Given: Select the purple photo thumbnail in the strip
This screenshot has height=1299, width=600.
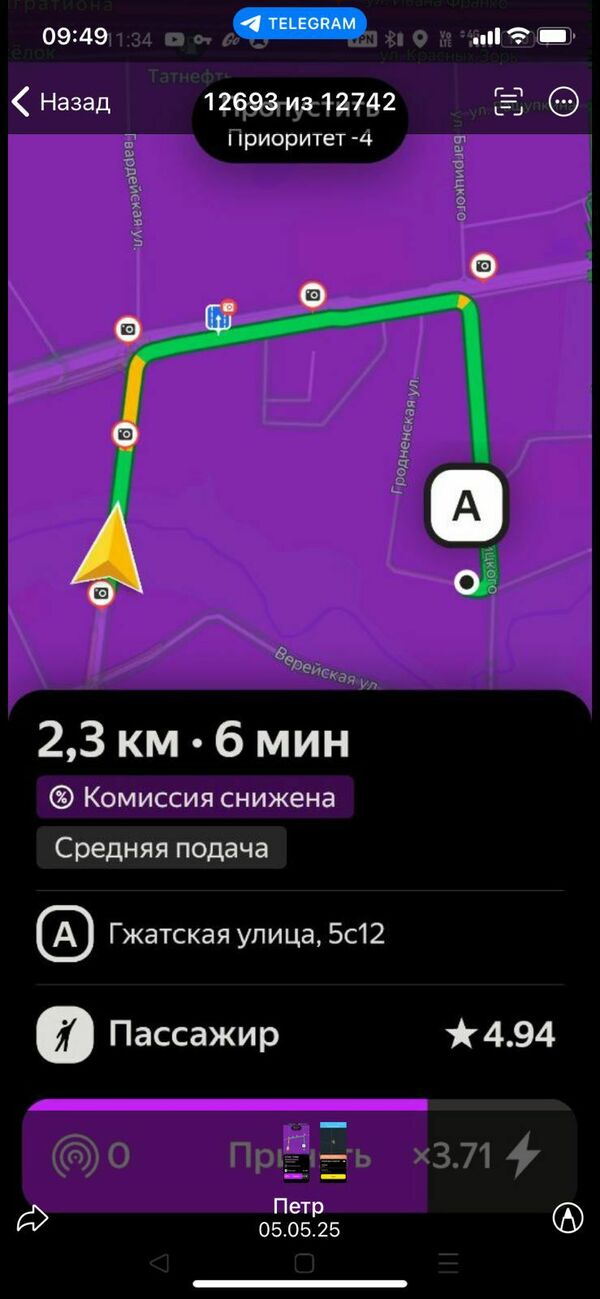Looking at the screenshot, I should pos(298,1153).
